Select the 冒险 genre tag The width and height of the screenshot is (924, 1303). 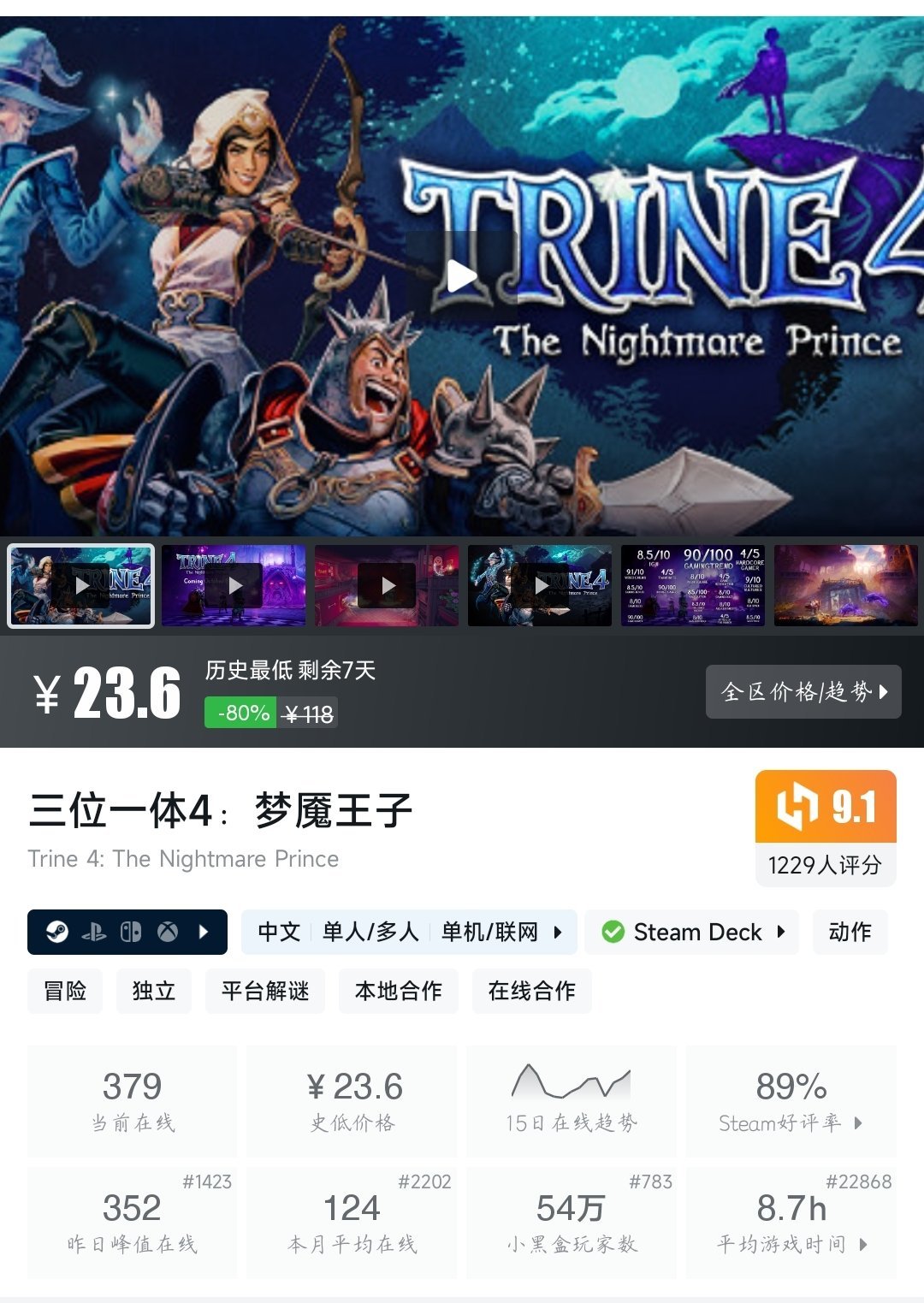click(65, 991)
